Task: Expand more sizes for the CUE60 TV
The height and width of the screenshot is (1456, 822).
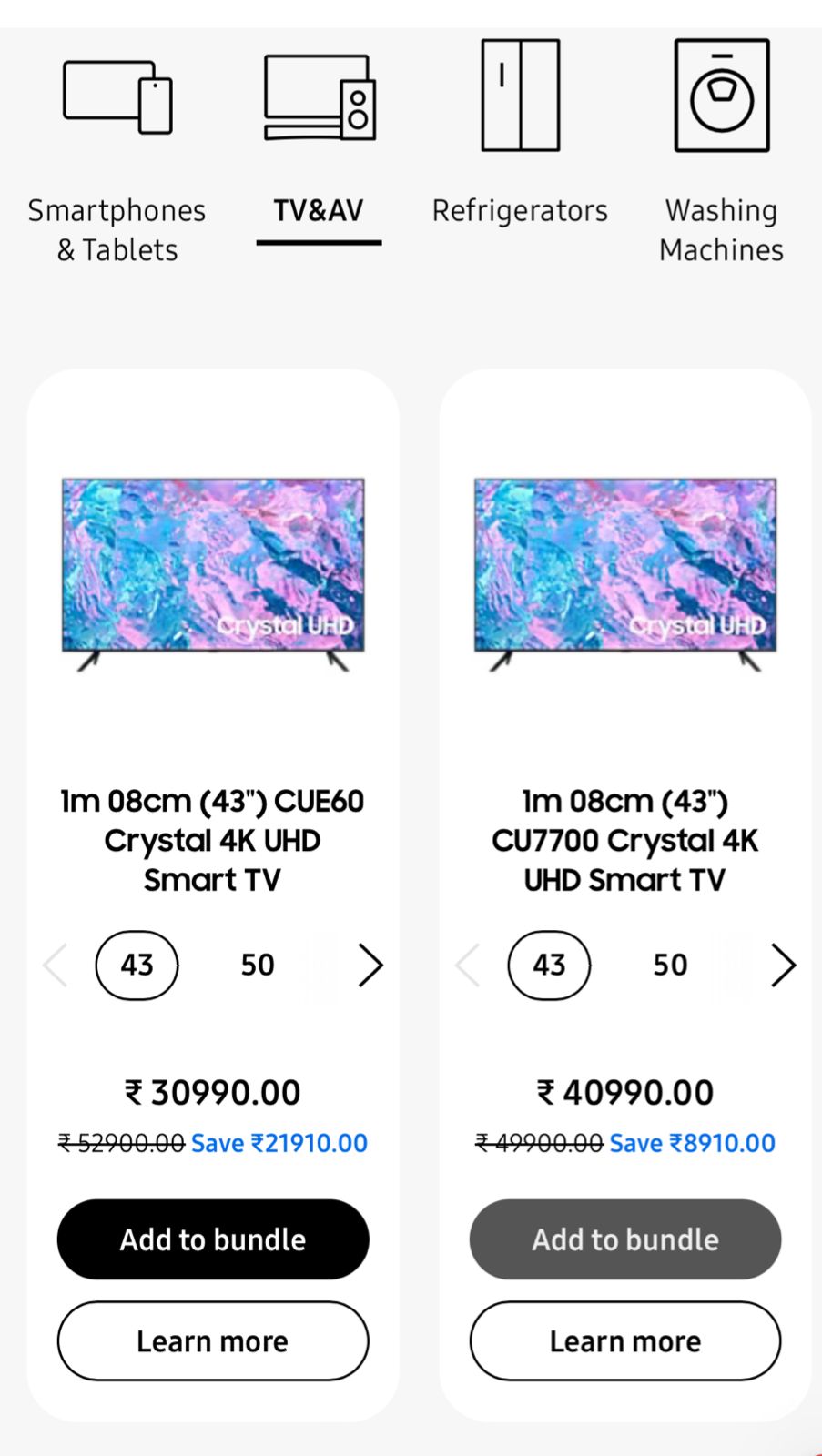Action: 370,965
